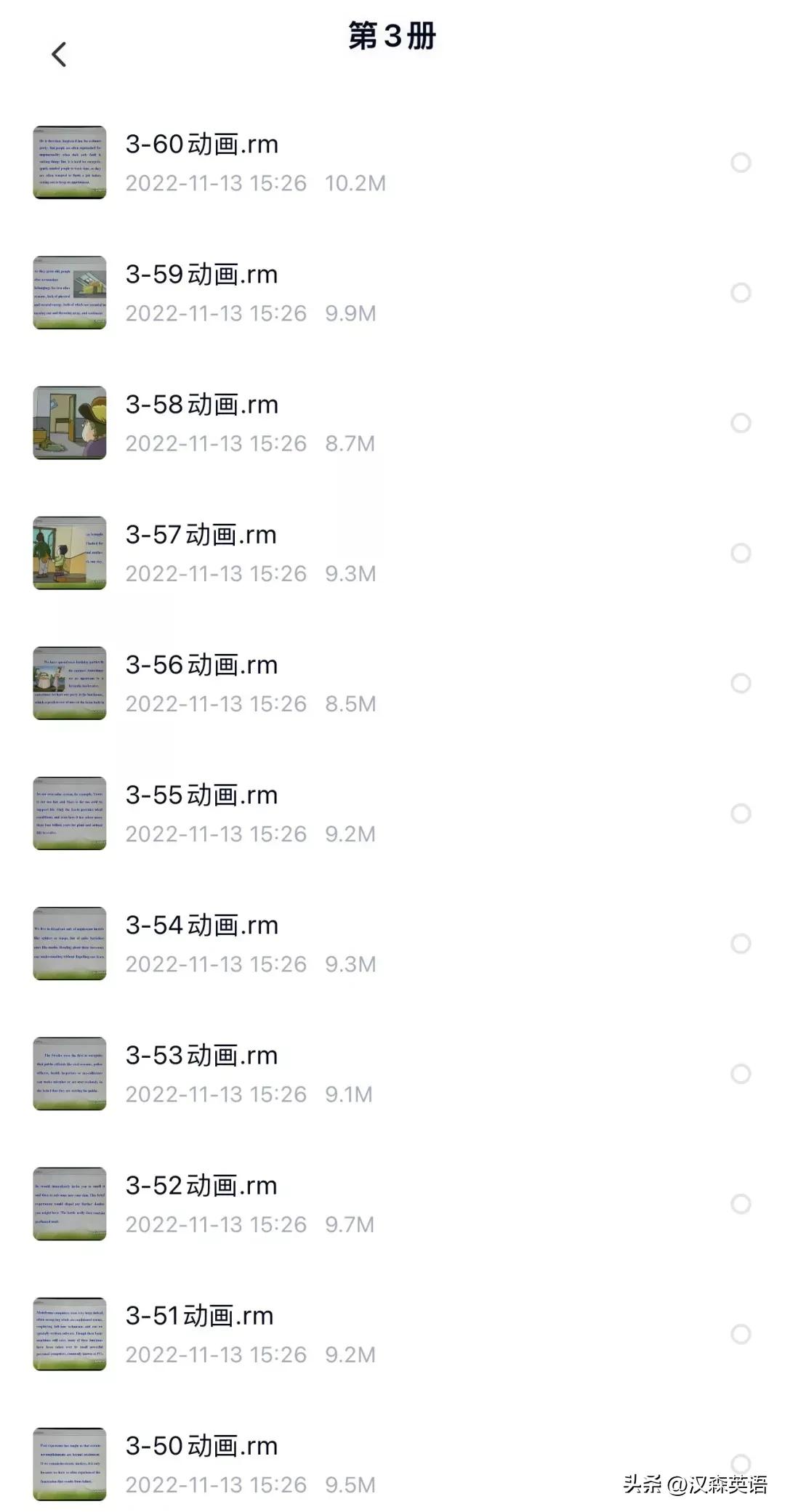Screen dimensions: 785x1512
Task: Open the thumbnail preview of 3-60动画.rm
Action: pyautogui.click(x=70, y=161)
